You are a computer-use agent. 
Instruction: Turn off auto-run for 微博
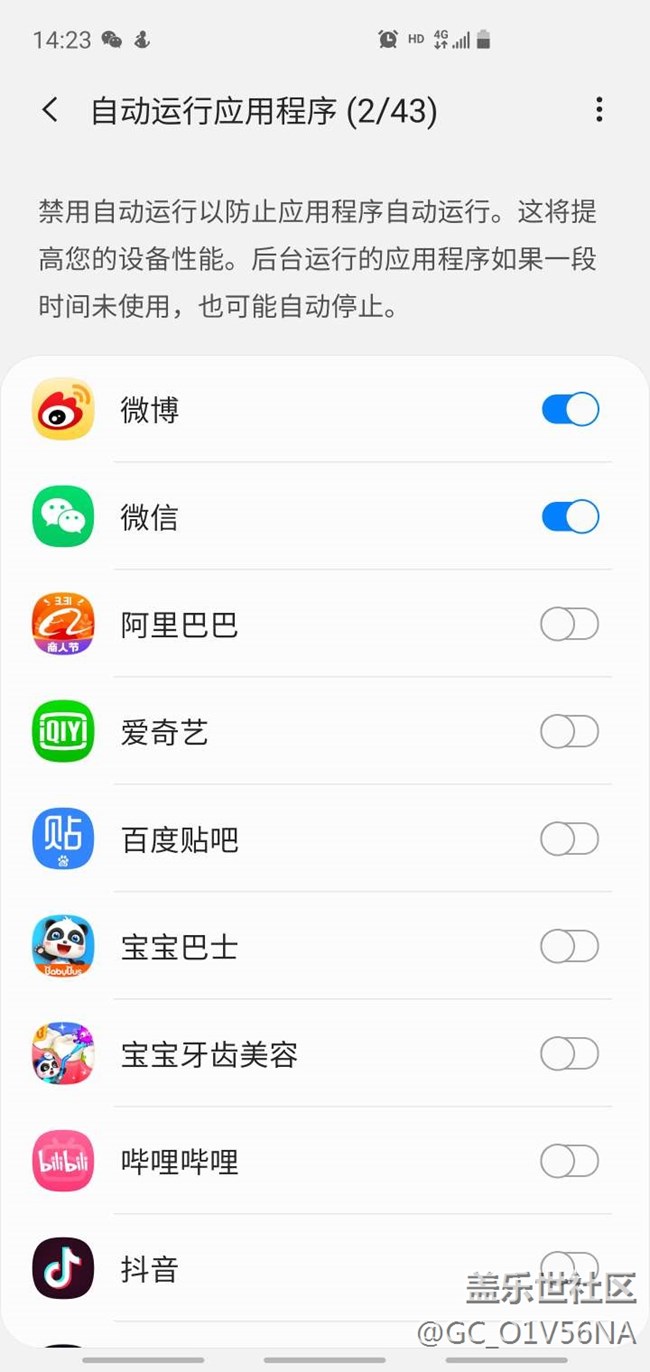[x=570, y=410]
